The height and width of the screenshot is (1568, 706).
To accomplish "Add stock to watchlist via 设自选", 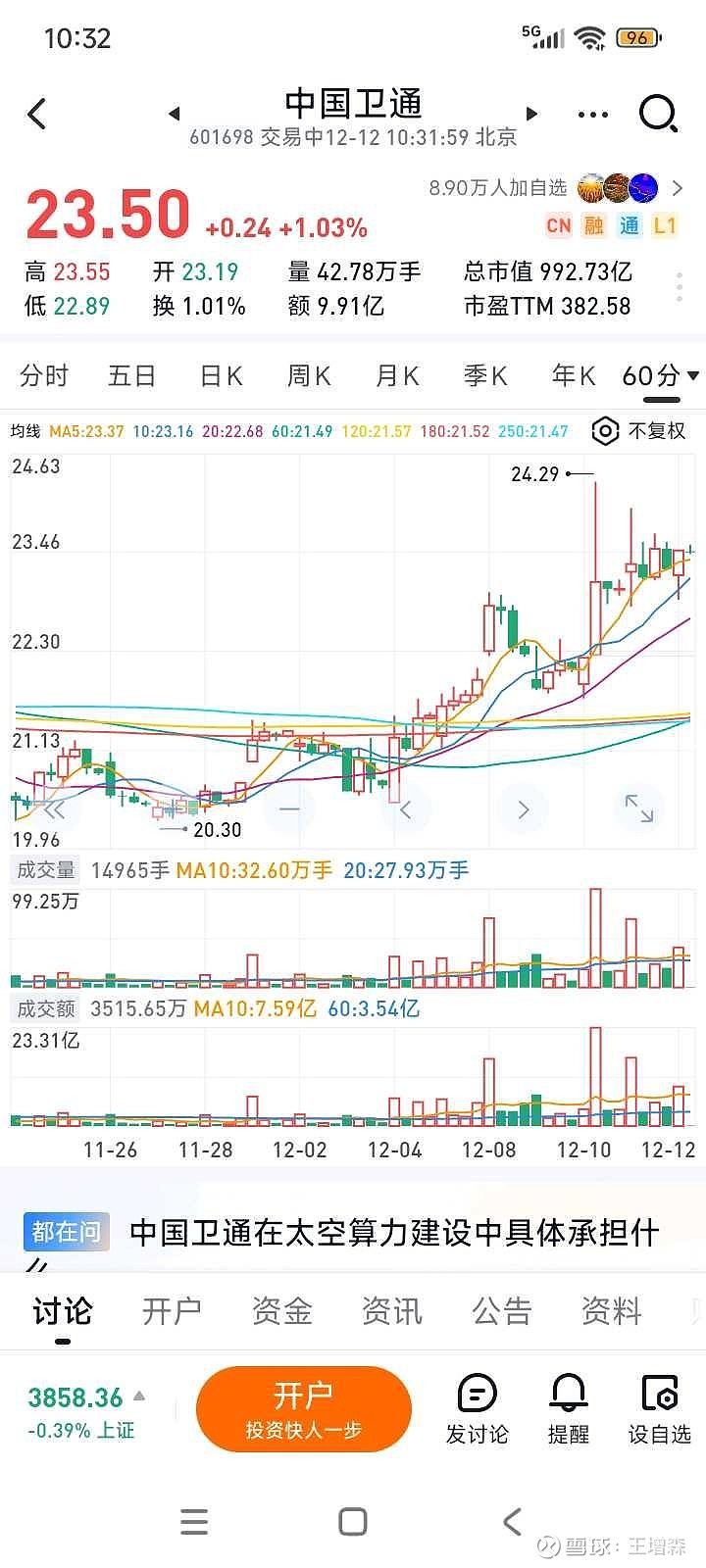I will tap(659, 1409).
